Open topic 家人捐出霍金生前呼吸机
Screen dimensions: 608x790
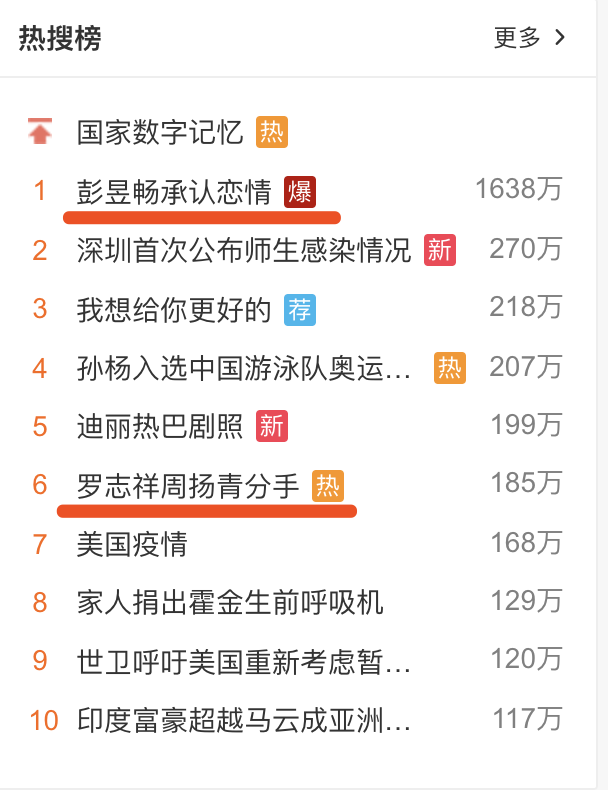coord(230,602)
